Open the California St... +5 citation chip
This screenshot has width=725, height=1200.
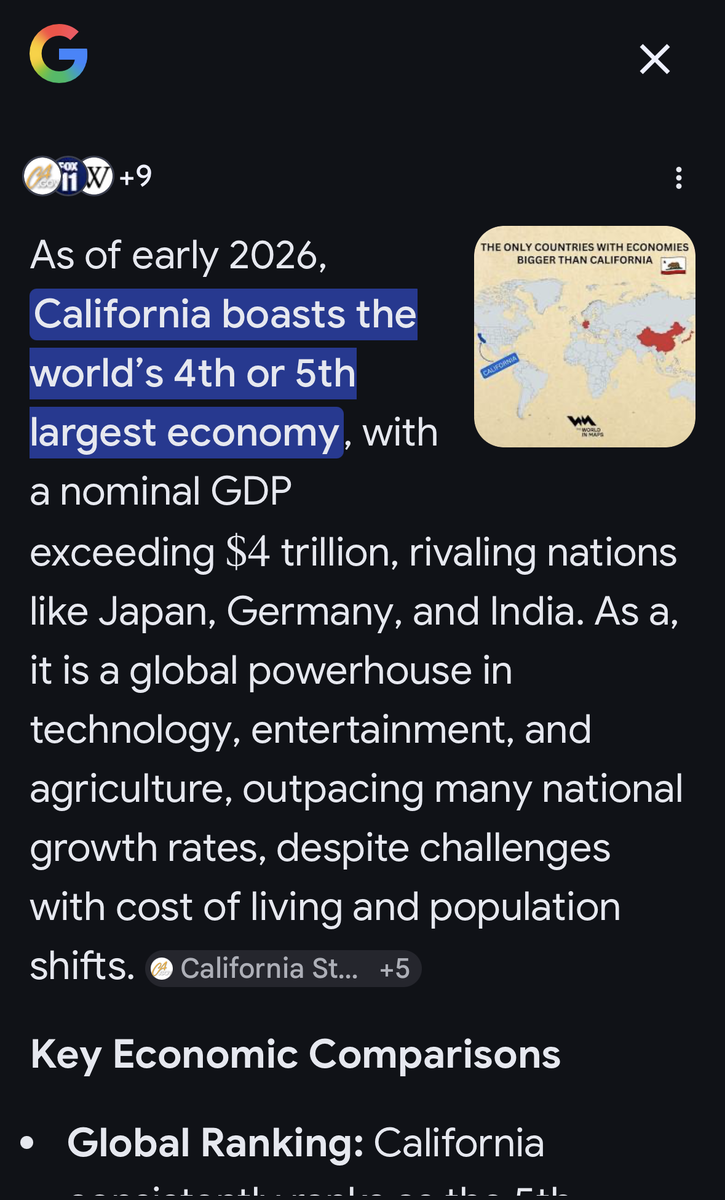click(283, 969)
